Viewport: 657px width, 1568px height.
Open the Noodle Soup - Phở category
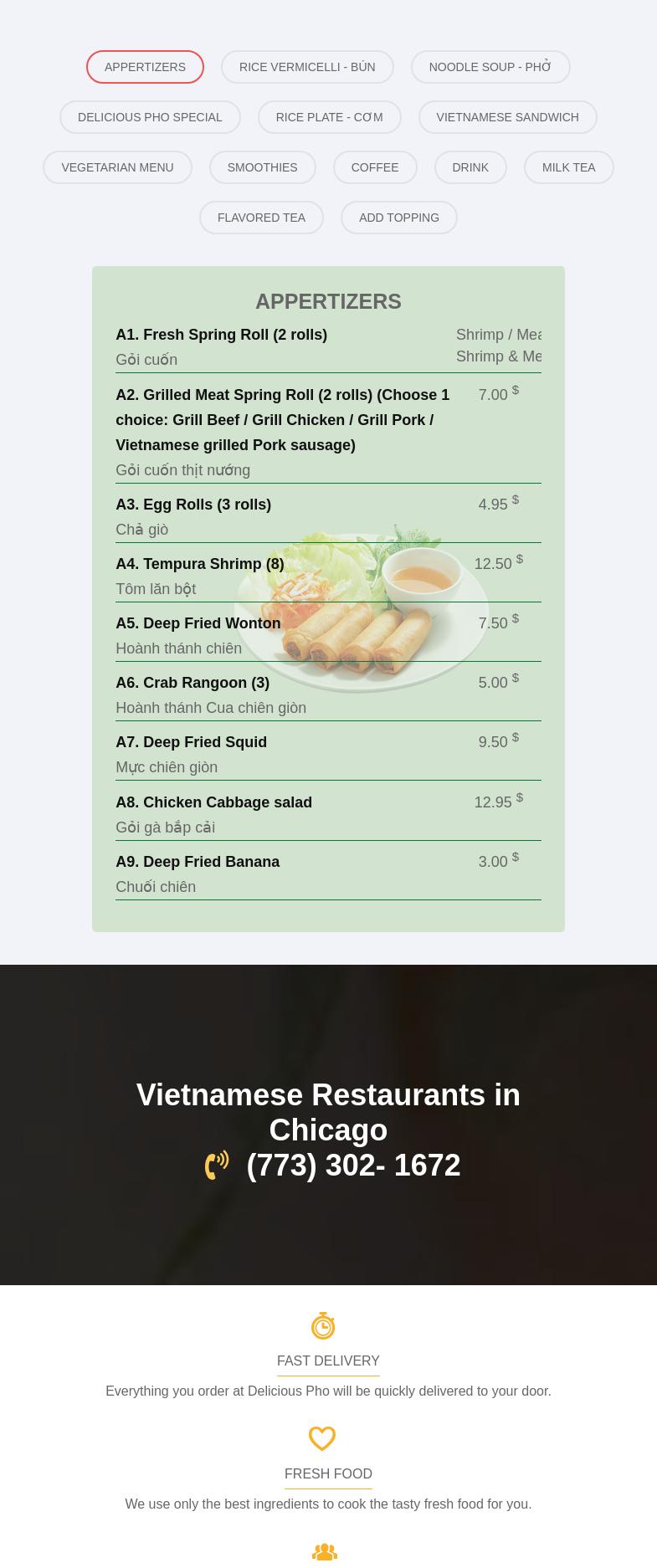(490, 67)
